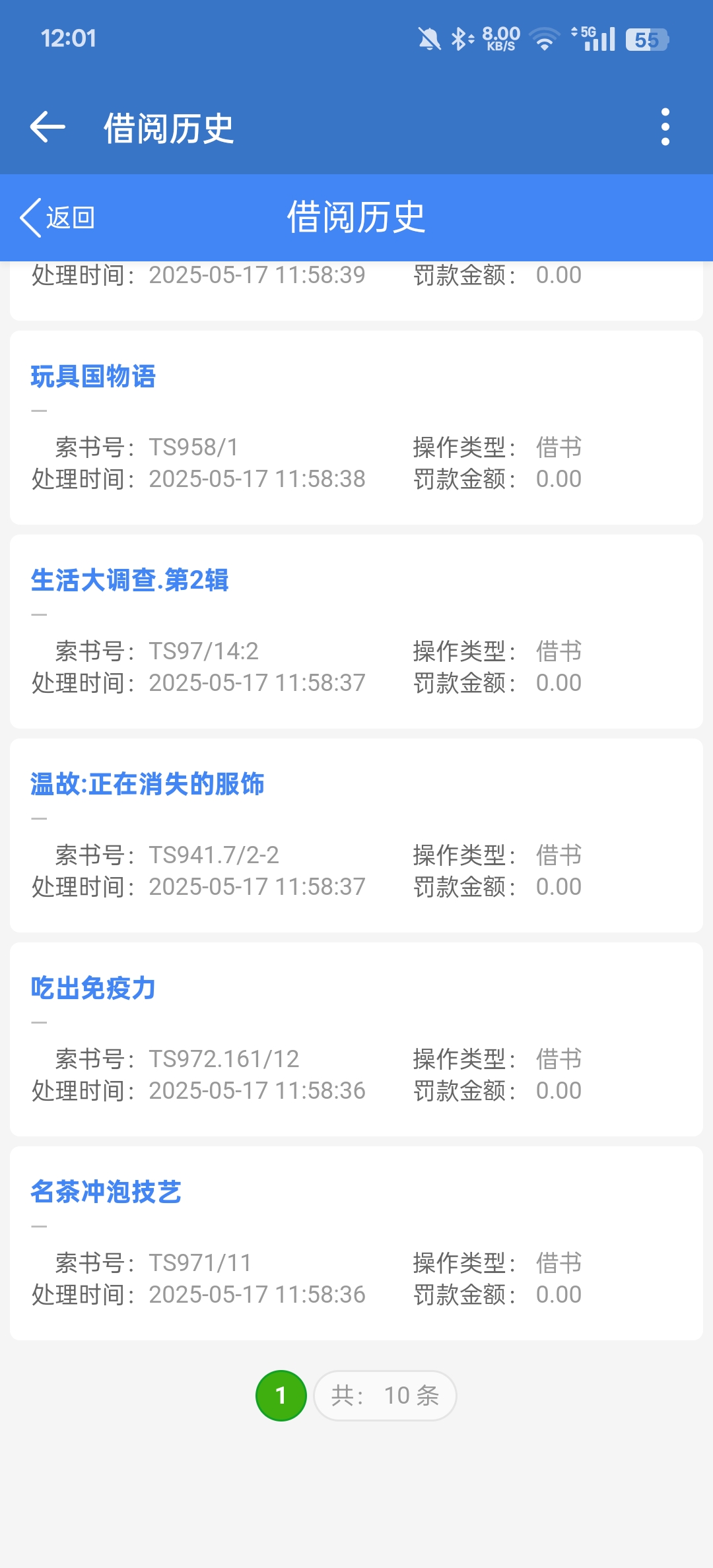
Task: View details for 温故:正在消失的服饰
Action: pos(147,785)
